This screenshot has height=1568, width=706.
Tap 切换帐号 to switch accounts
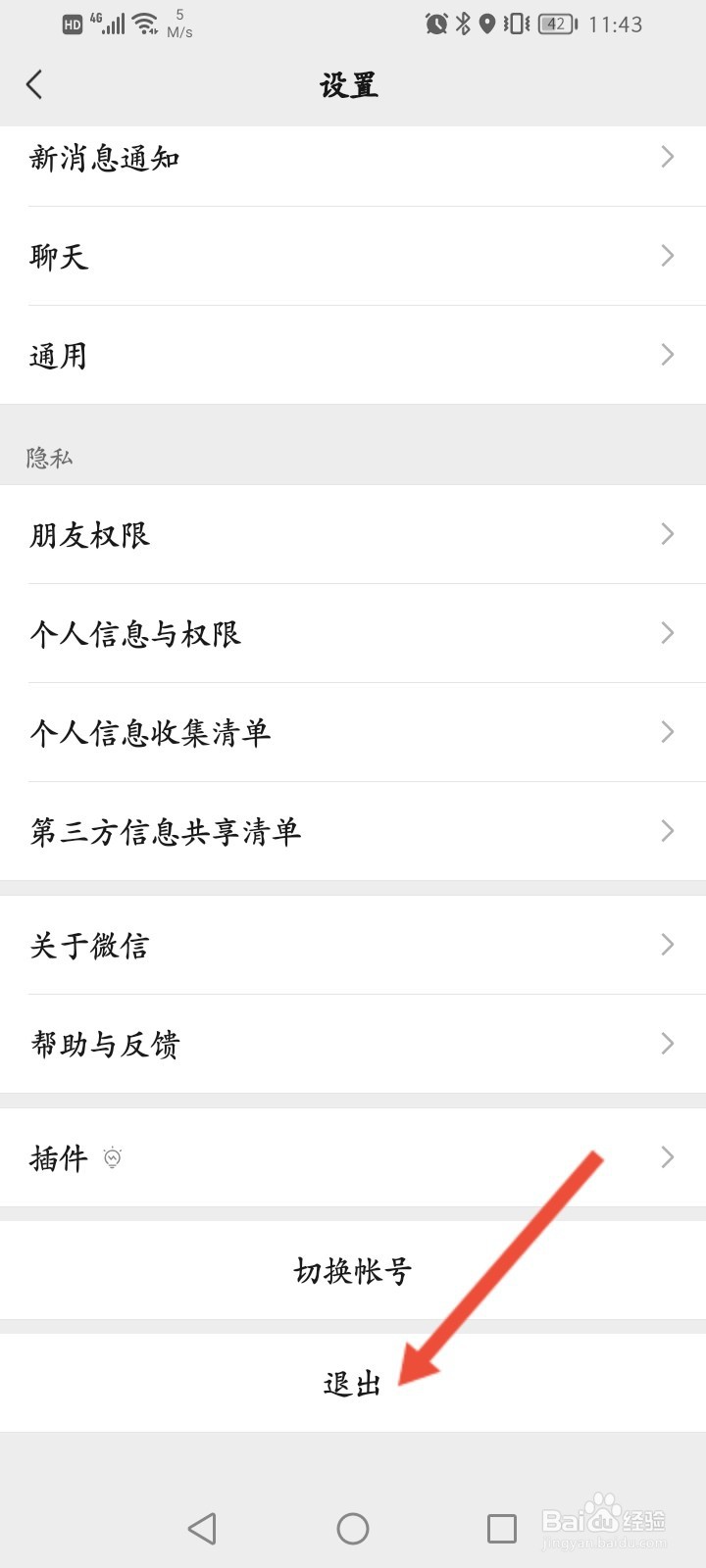point(353,1270)
